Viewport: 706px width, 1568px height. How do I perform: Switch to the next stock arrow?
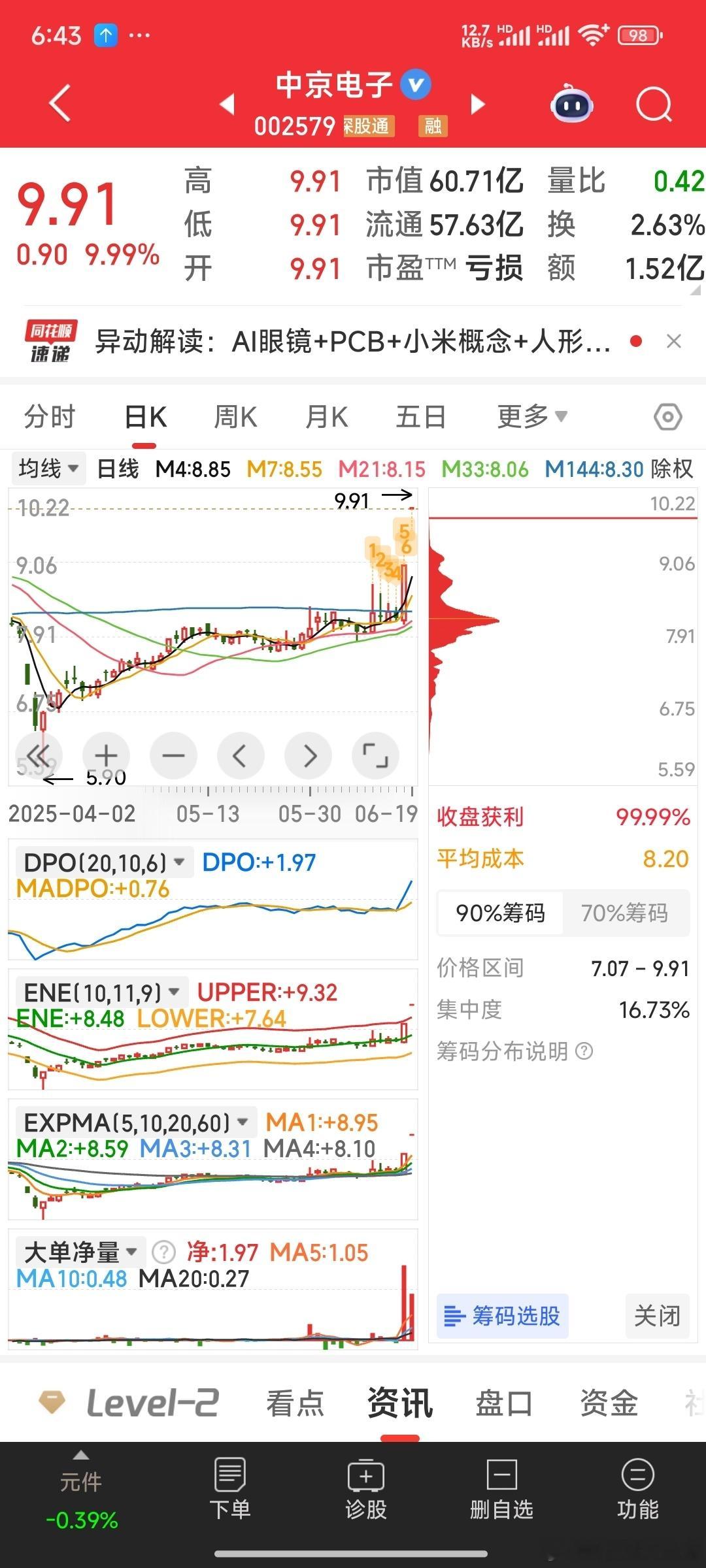pos(479,104)
